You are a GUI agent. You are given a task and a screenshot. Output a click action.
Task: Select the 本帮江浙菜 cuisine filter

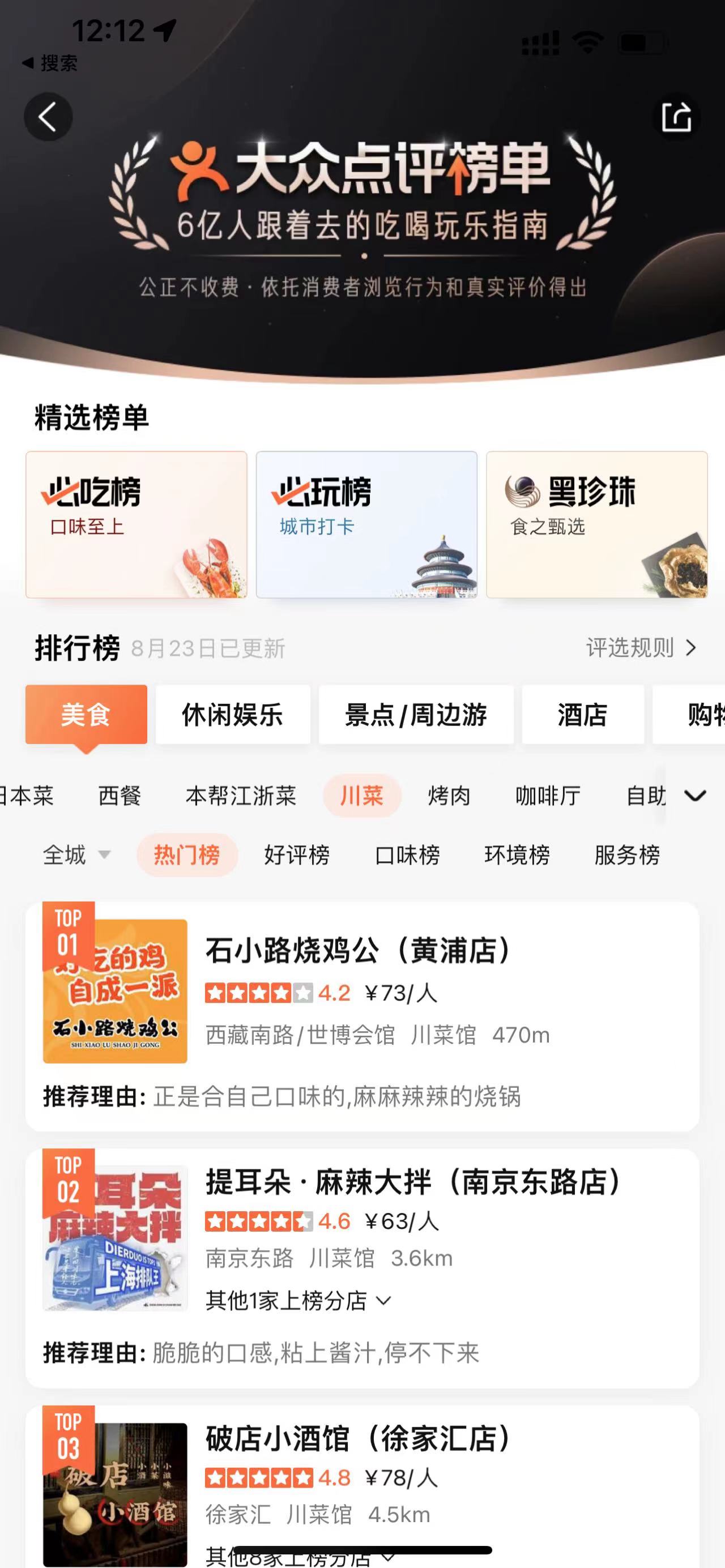click(241, 796)
